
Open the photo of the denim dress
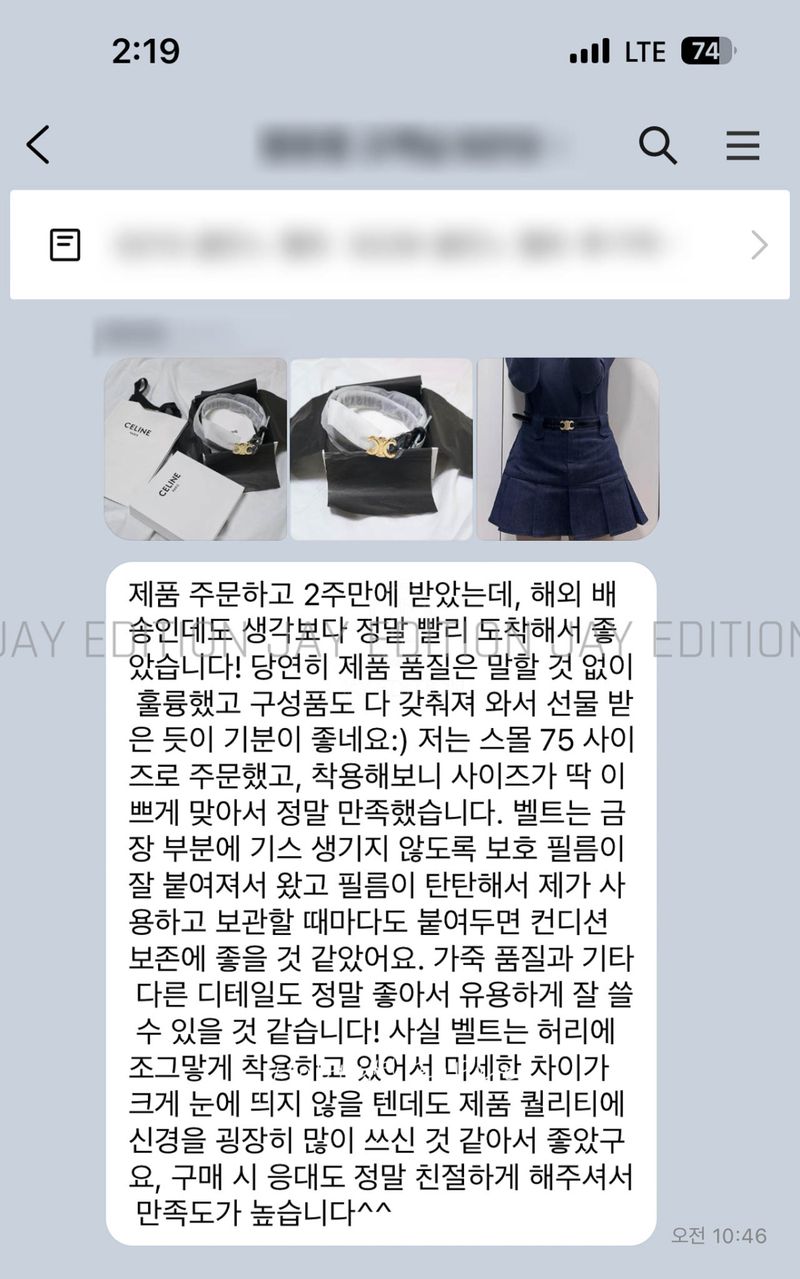pos(567,449)
